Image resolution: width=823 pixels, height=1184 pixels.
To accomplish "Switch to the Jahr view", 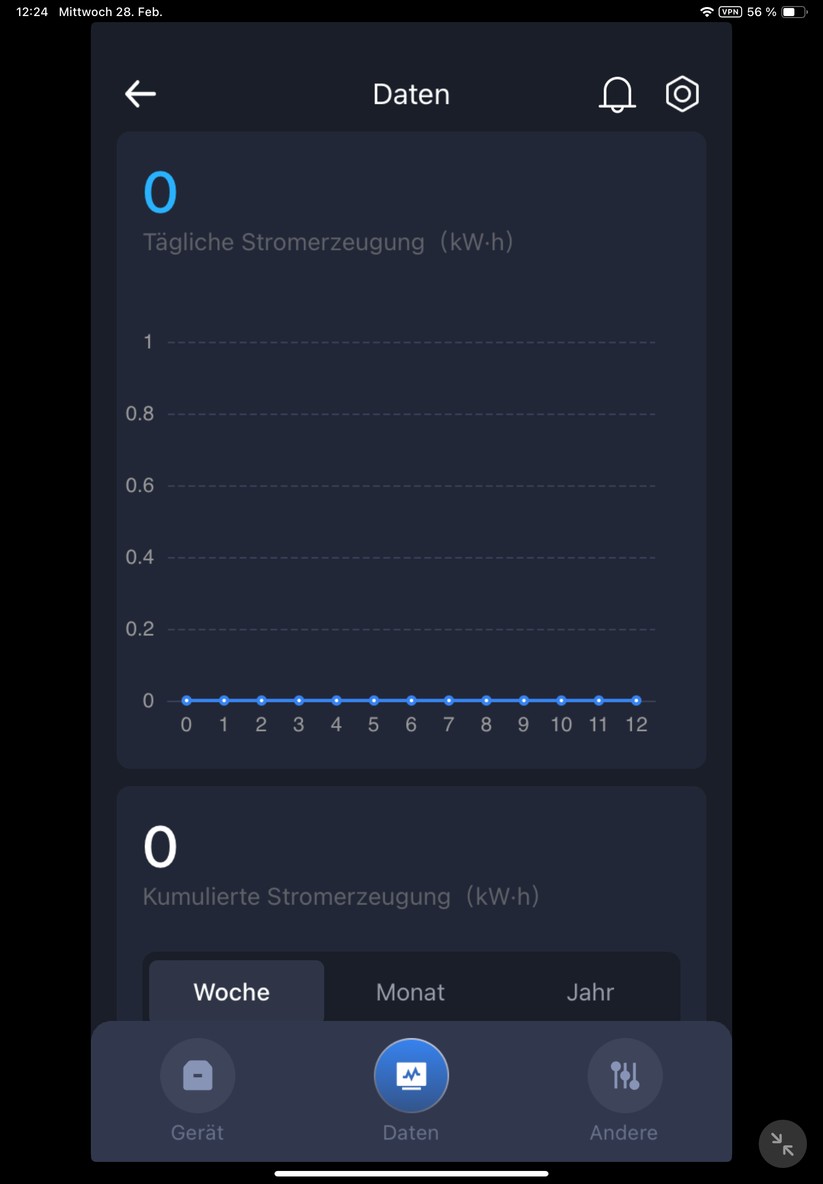I will [x=590, y=992].
